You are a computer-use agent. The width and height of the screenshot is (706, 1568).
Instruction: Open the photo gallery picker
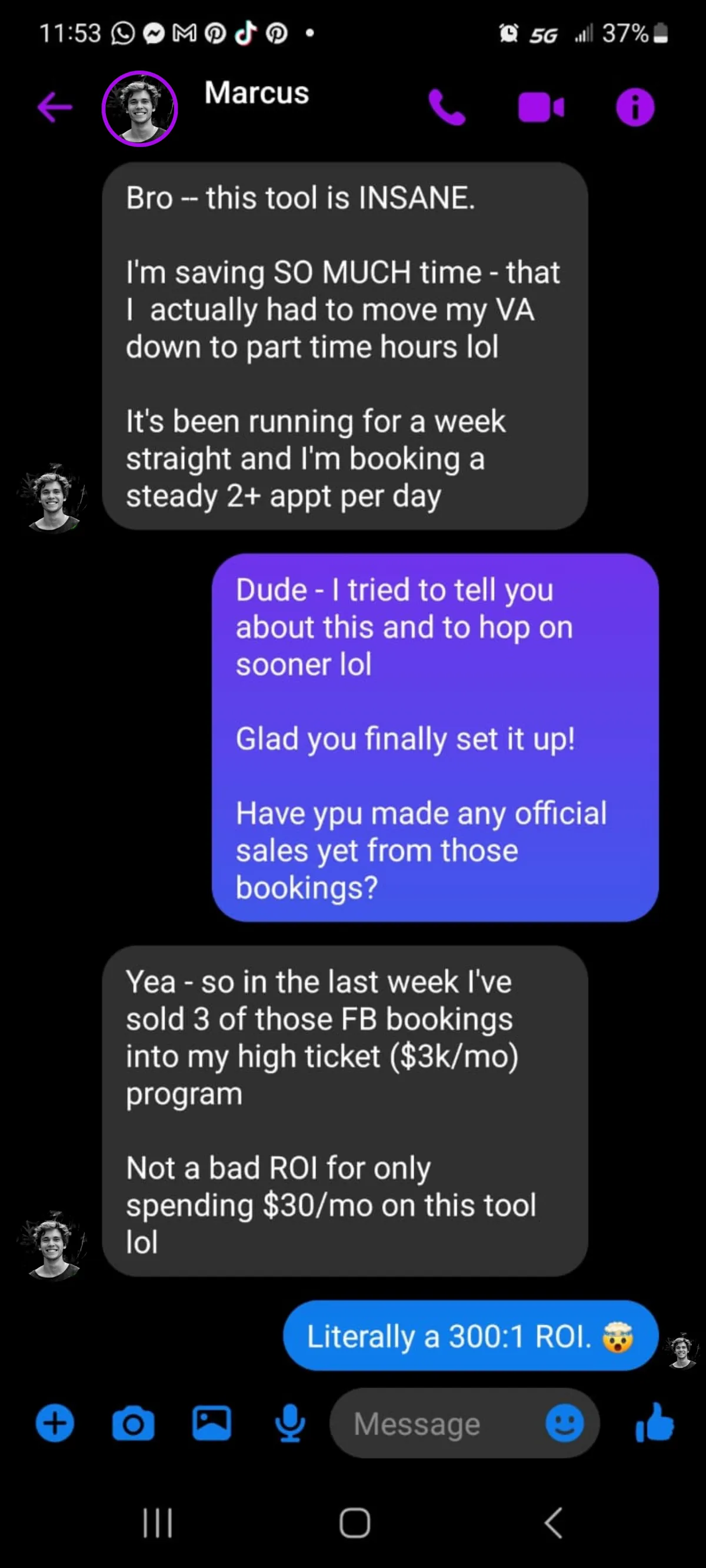point(211,1423)
